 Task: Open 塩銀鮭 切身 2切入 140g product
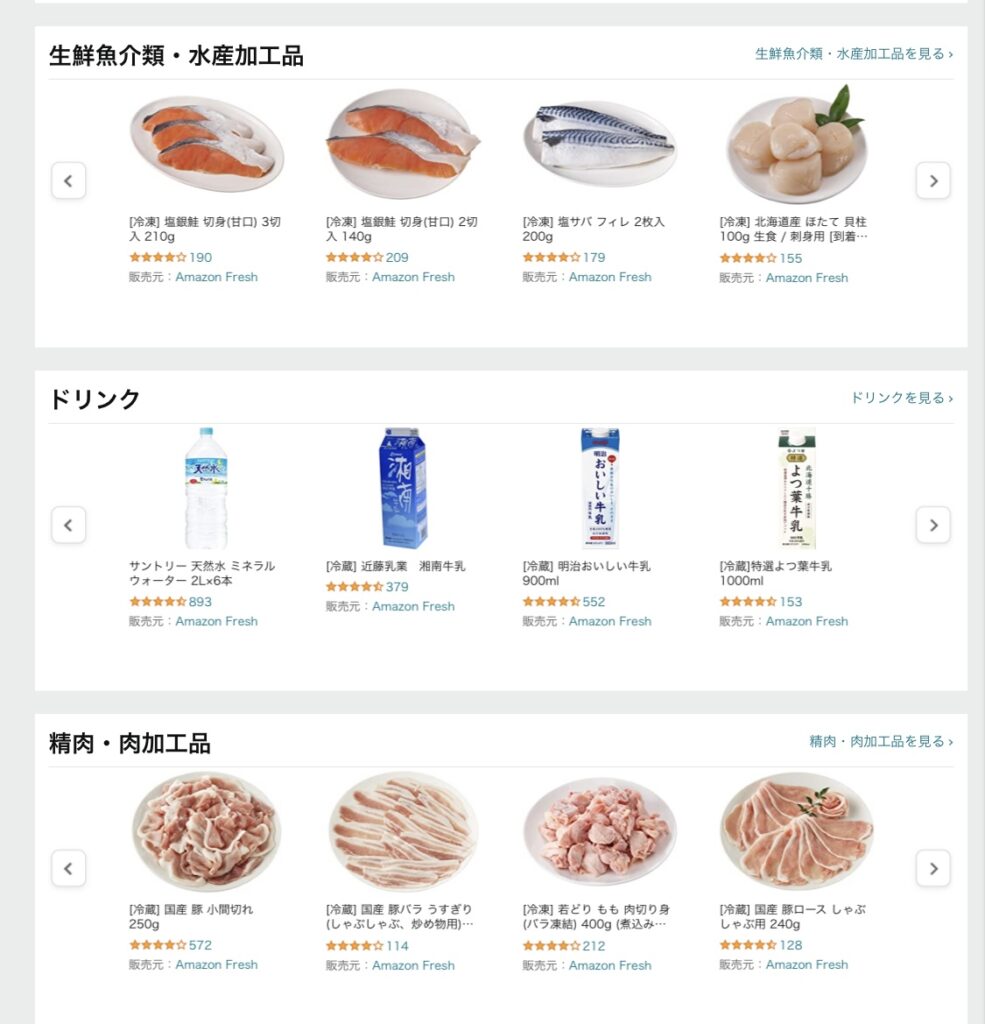[x=400, y=229]
